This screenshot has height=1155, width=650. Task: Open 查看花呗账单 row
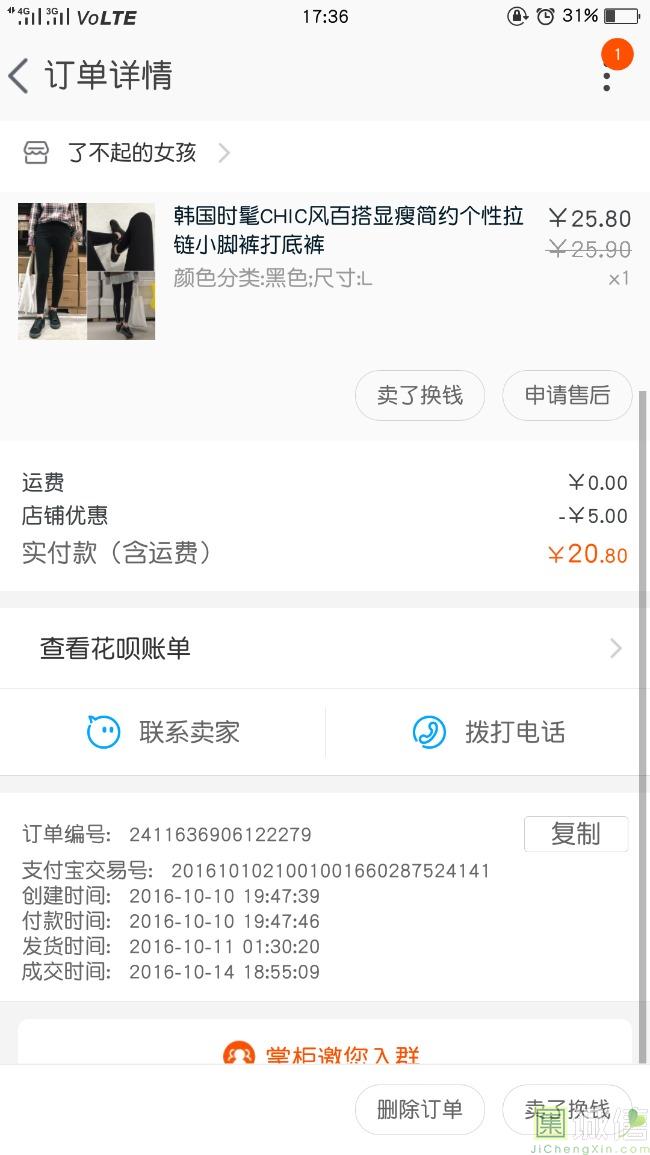pyautogui.click(x=325, y=648)
